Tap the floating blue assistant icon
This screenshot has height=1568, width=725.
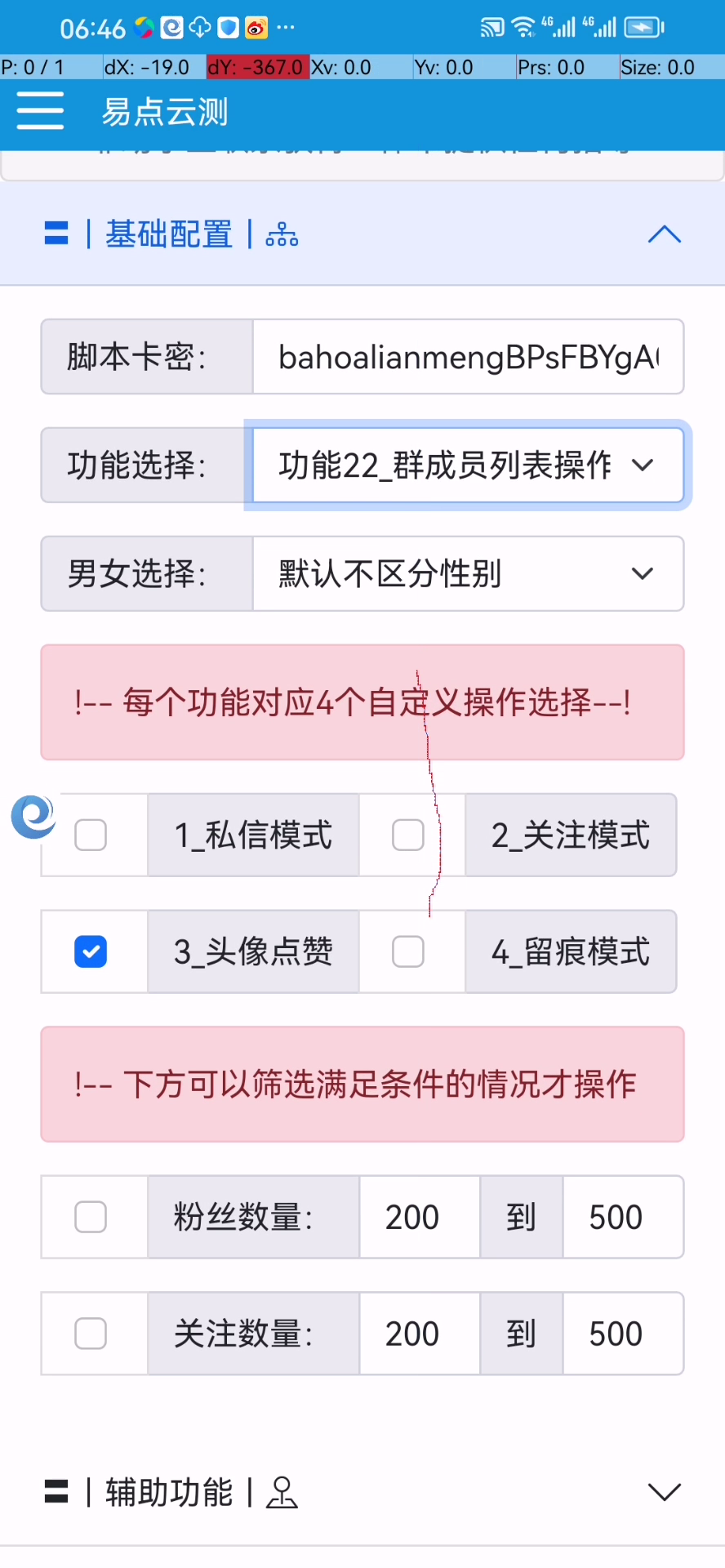[33, 816]
